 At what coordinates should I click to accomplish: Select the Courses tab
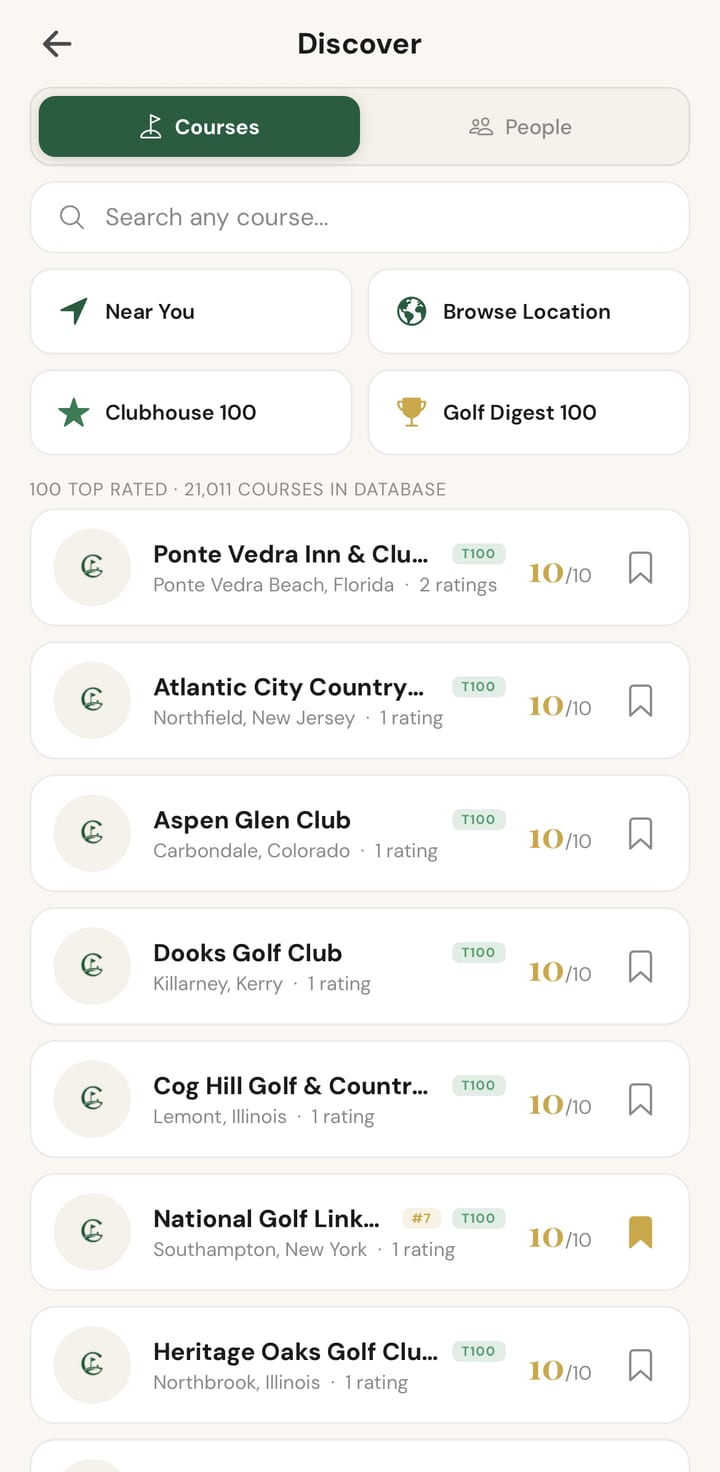point(199,127)
